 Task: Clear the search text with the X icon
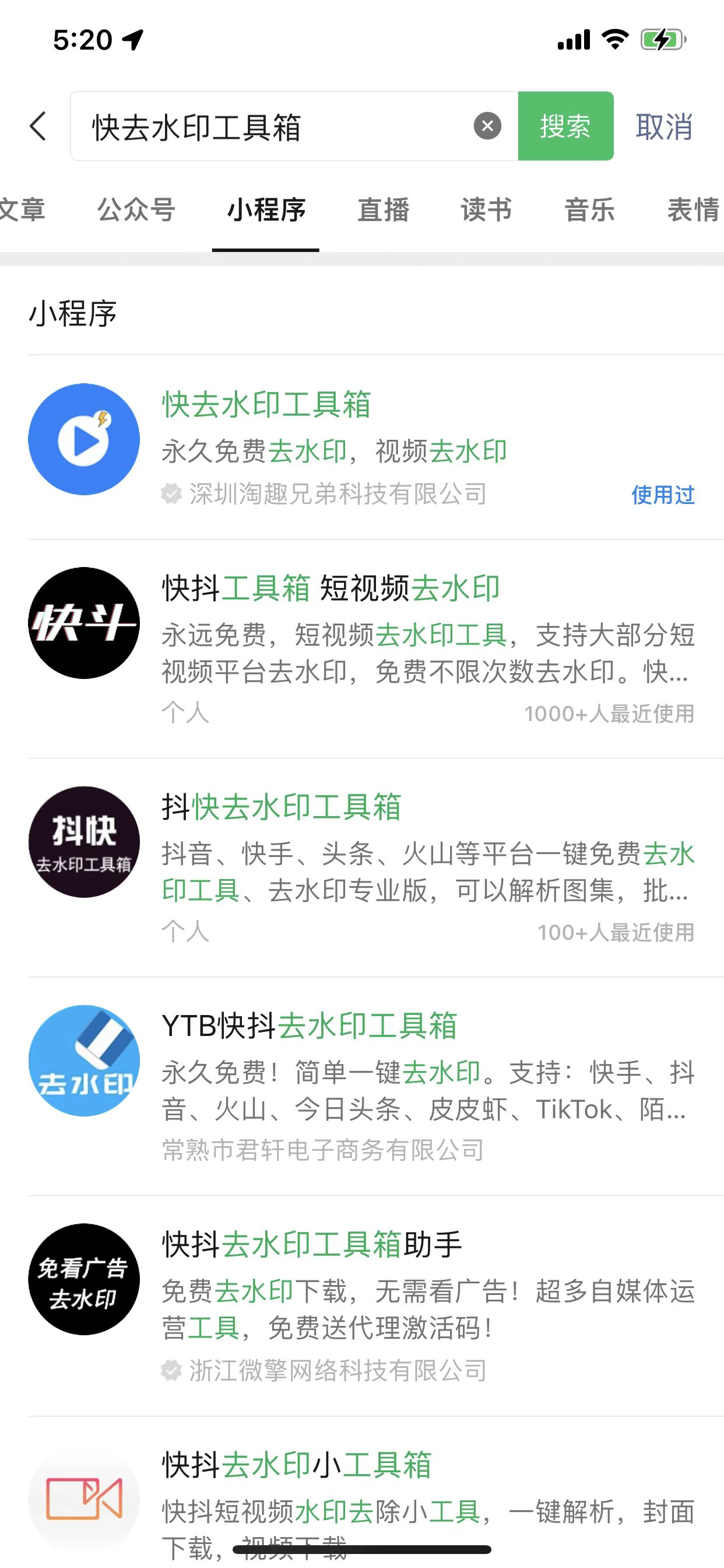tap(487, 126)
